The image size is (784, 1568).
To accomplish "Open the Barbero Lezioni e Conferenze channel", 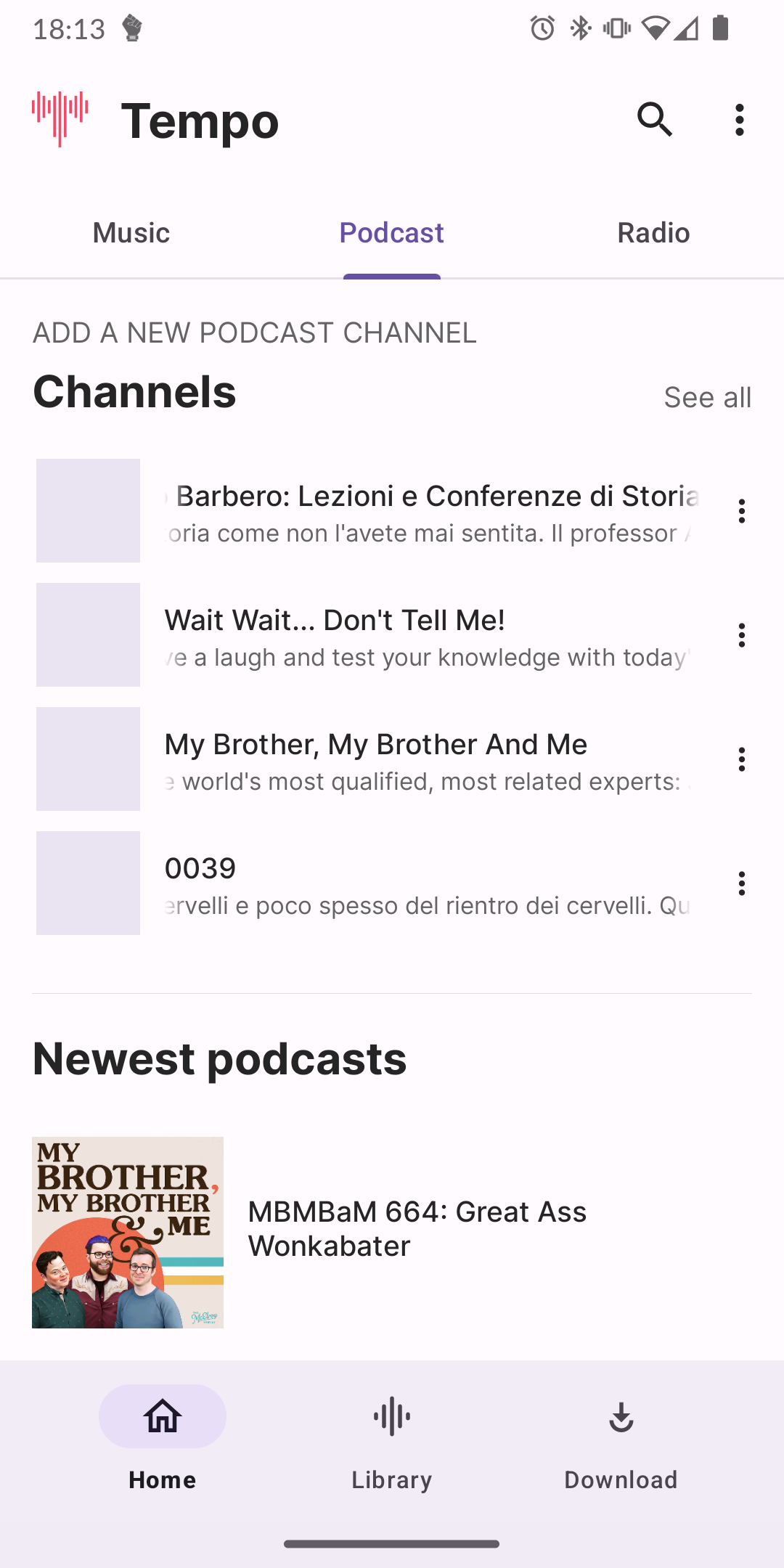I will point(428,511).
